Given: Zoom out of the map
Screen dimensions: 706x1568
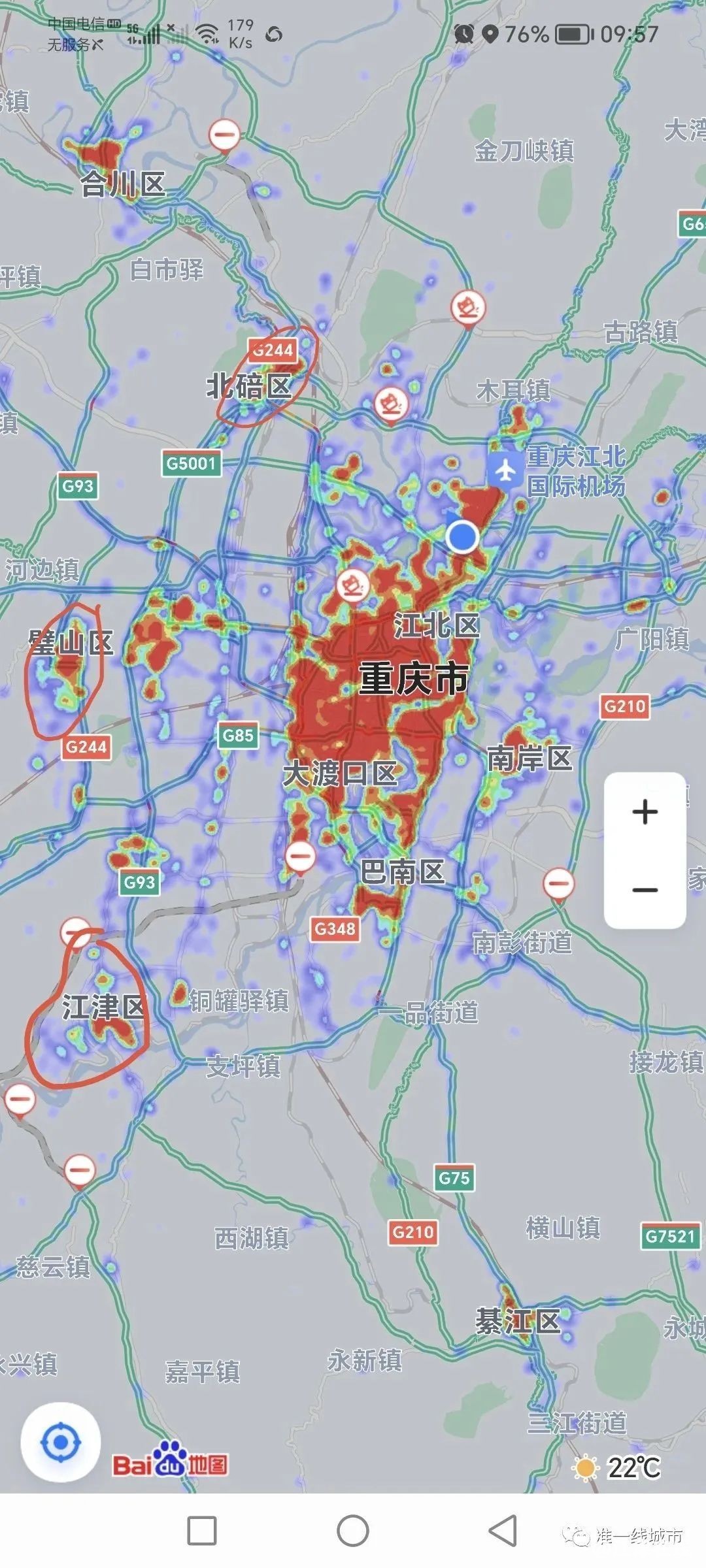Looking at the screenshot, I should (x=645, y=890).
